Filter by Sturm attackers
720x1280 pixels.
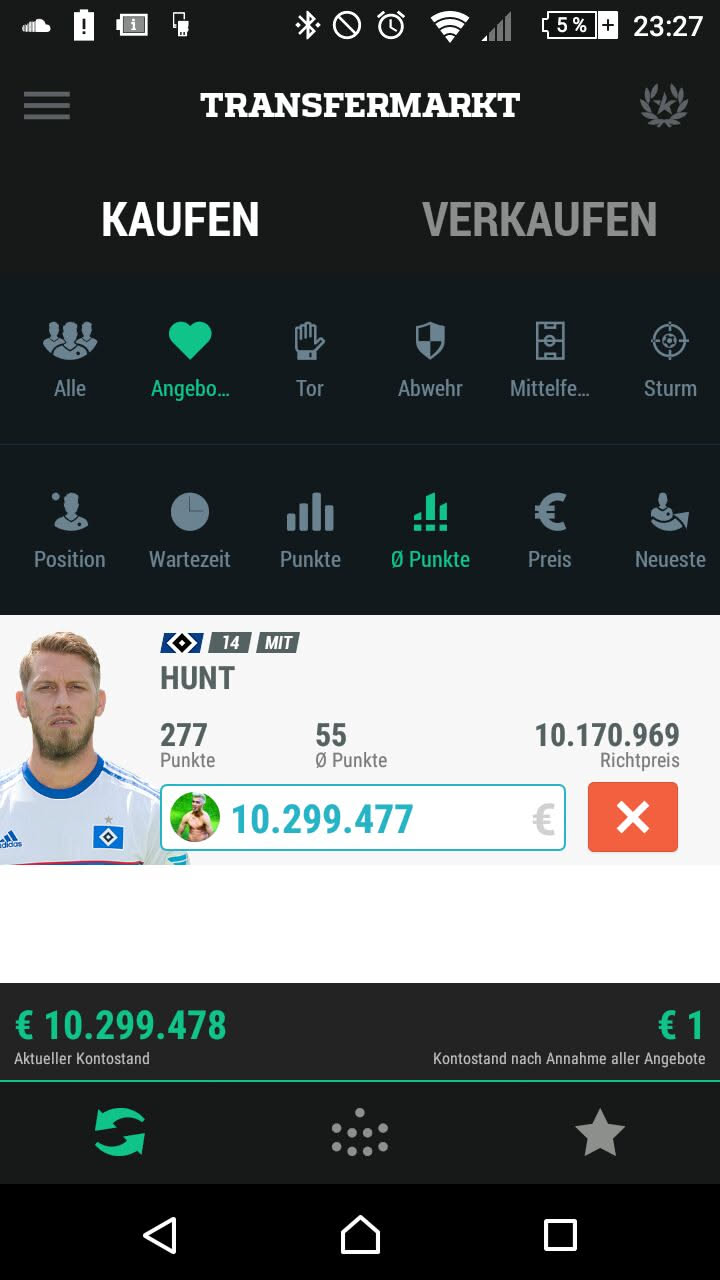click(x=670, y=360)
